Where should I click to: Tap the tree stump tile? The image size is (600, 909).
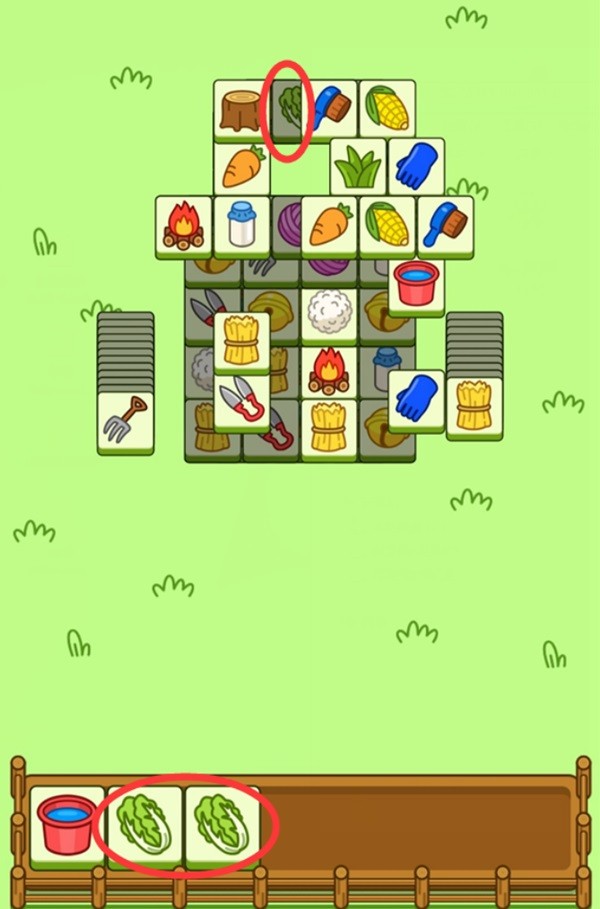coord(240,108)
